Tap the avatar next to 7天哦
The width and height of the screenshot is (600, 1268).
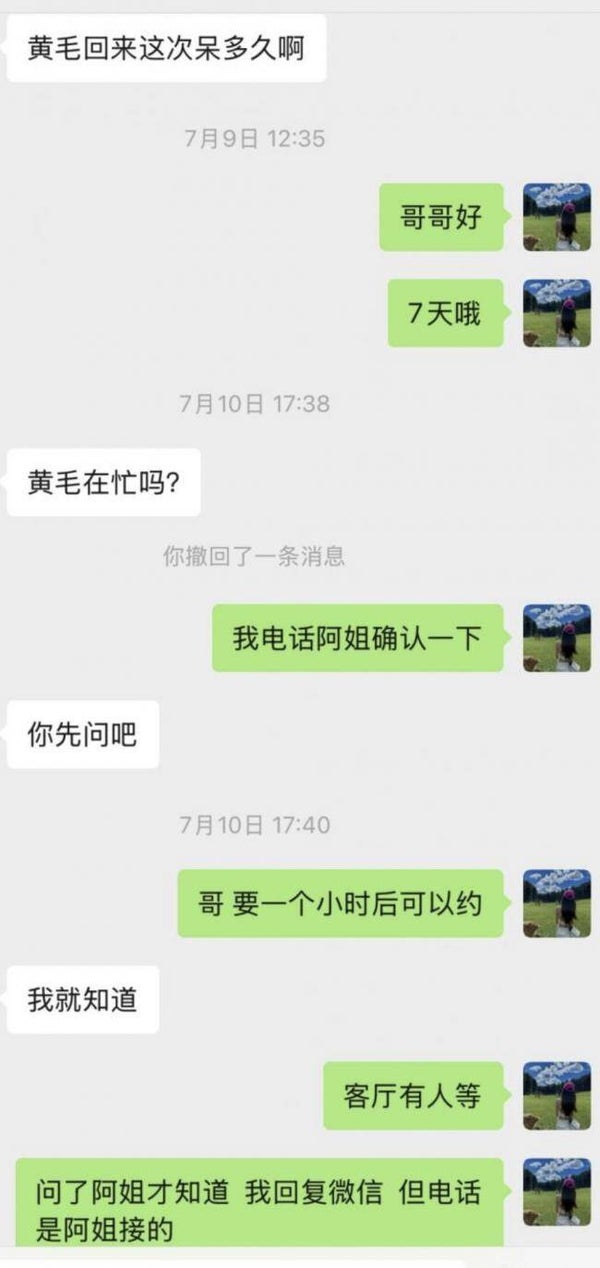click(x=557, y=313)
